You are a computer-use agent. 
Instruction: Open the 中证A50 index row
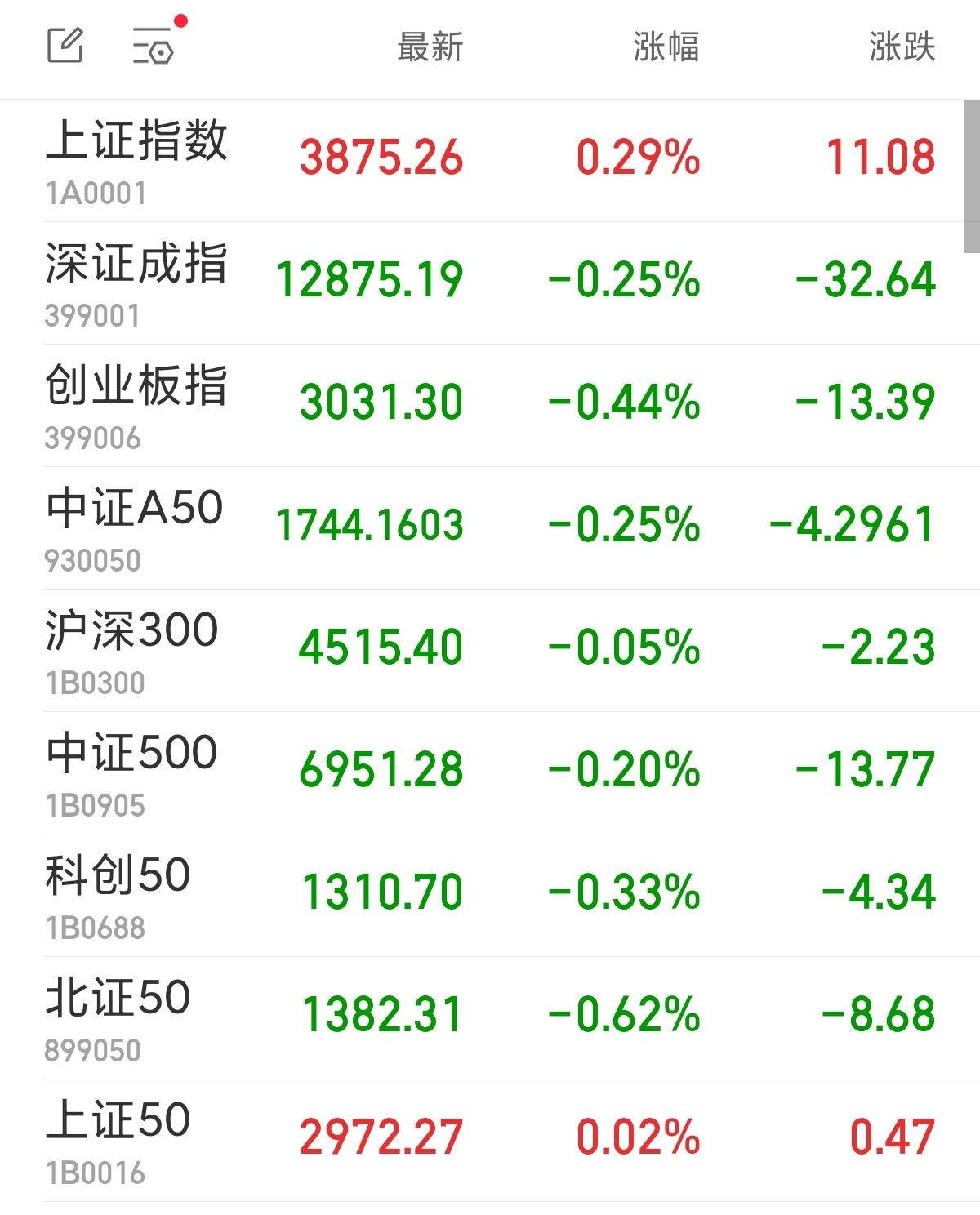(135, 508)
